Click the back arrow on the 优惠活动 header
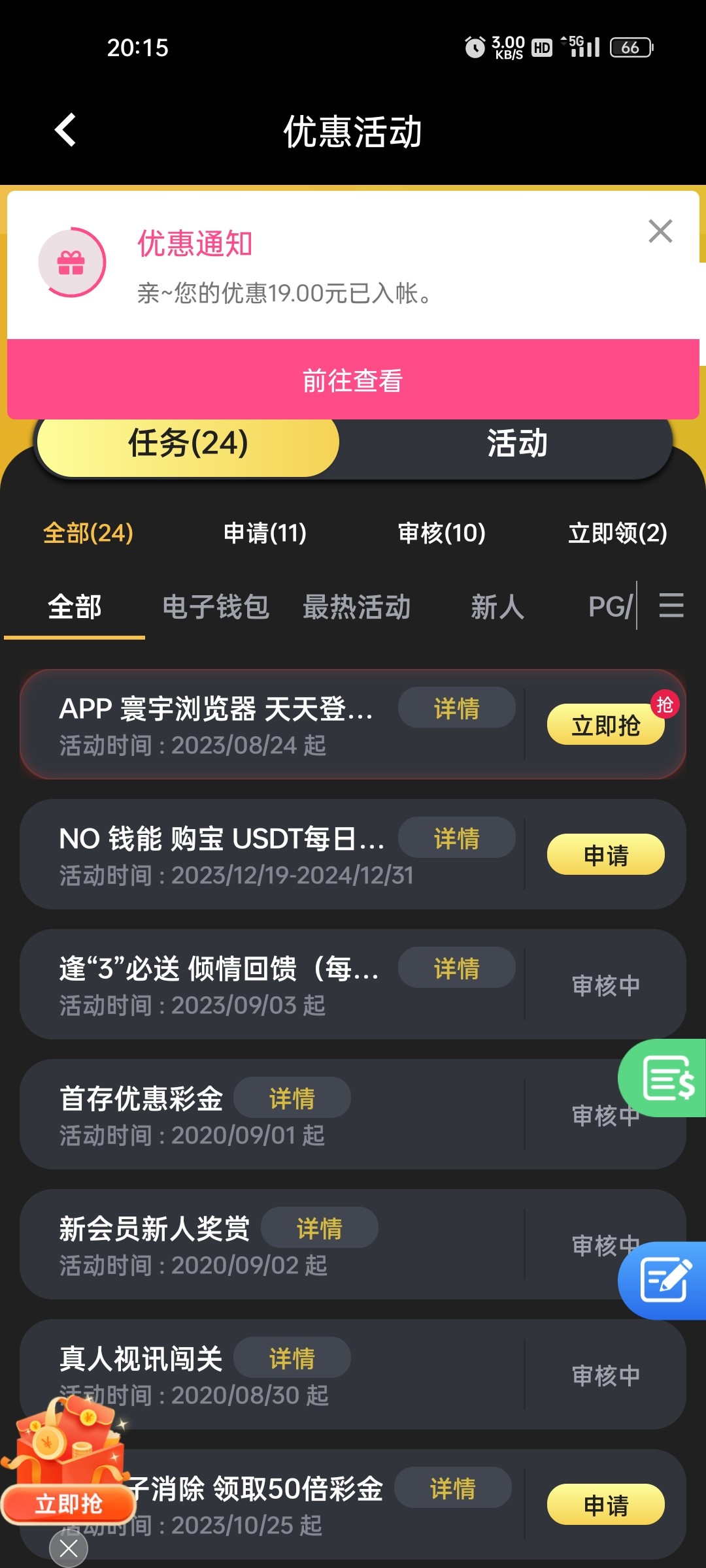The width and height of the screenshot is (706, 1568). (65, 130)
